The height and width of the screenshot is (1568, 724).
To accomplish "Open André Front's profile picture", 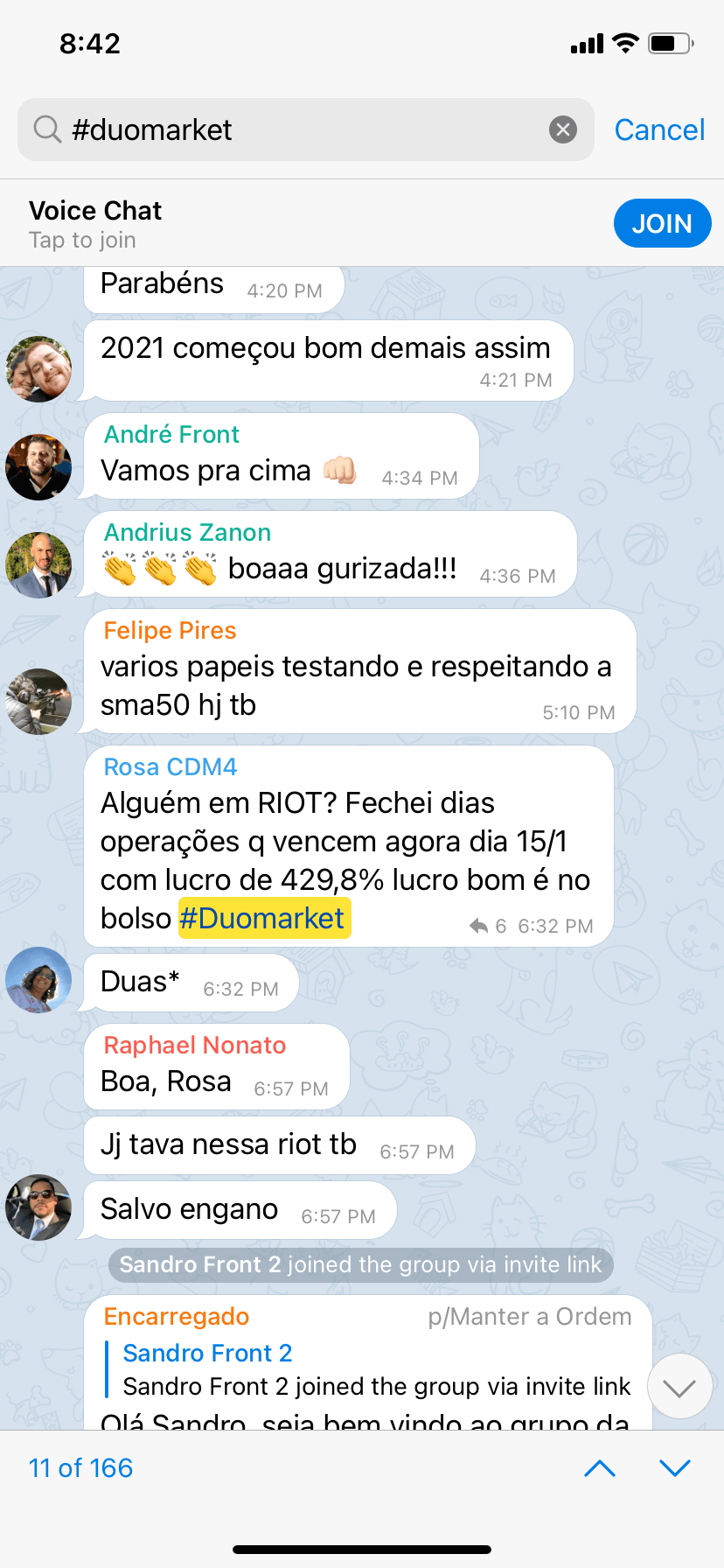I will click(38, 467).
